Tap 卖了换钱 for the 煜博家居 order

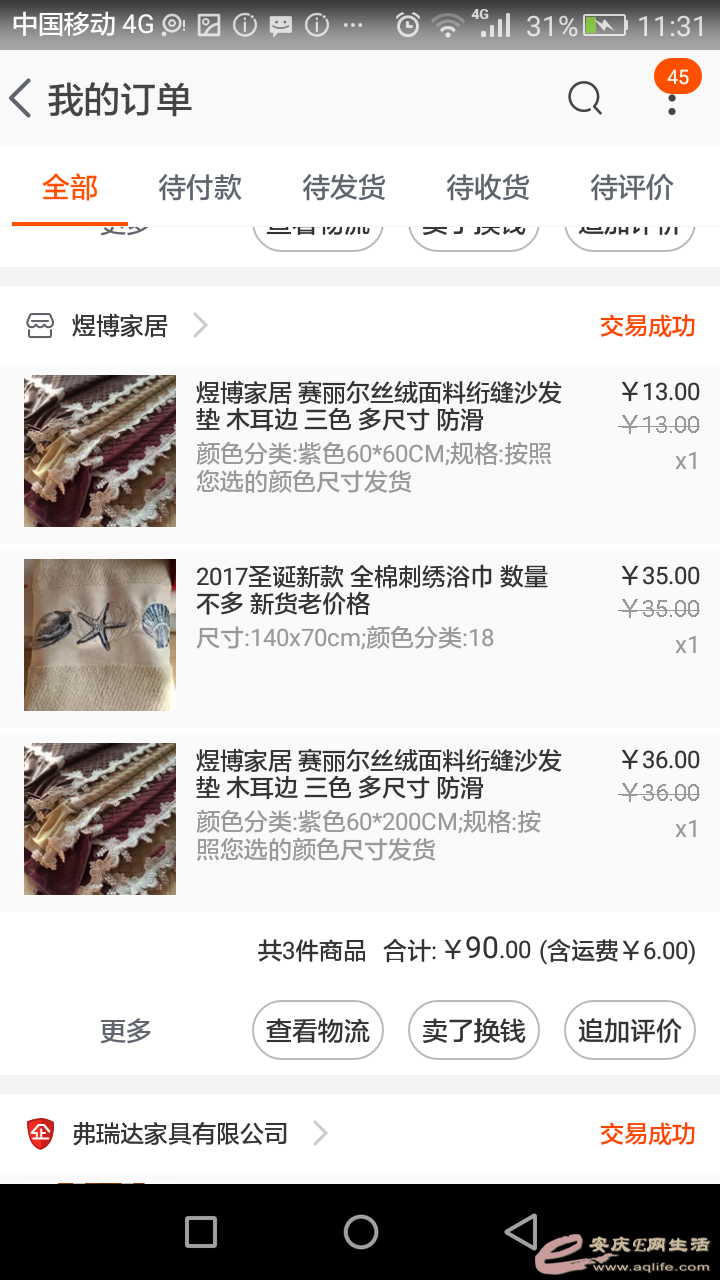pos(474,1031)
